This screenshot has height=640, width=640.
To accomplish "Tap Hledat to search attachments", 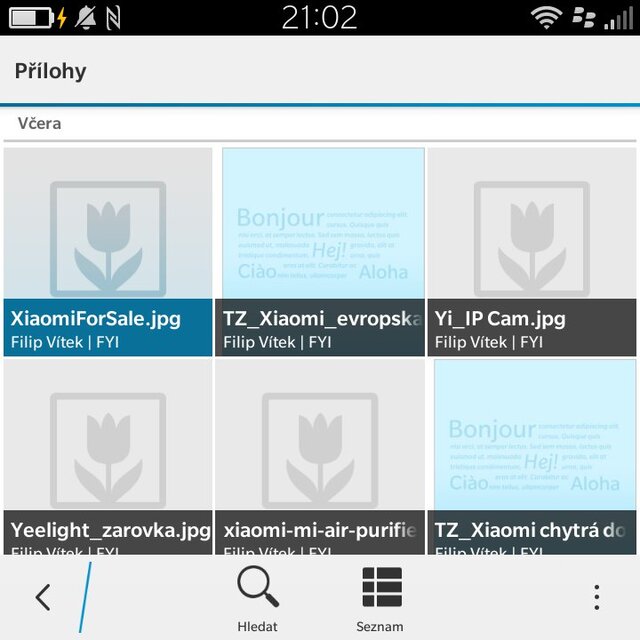I will pyautogui.click(x=257, y=598).
